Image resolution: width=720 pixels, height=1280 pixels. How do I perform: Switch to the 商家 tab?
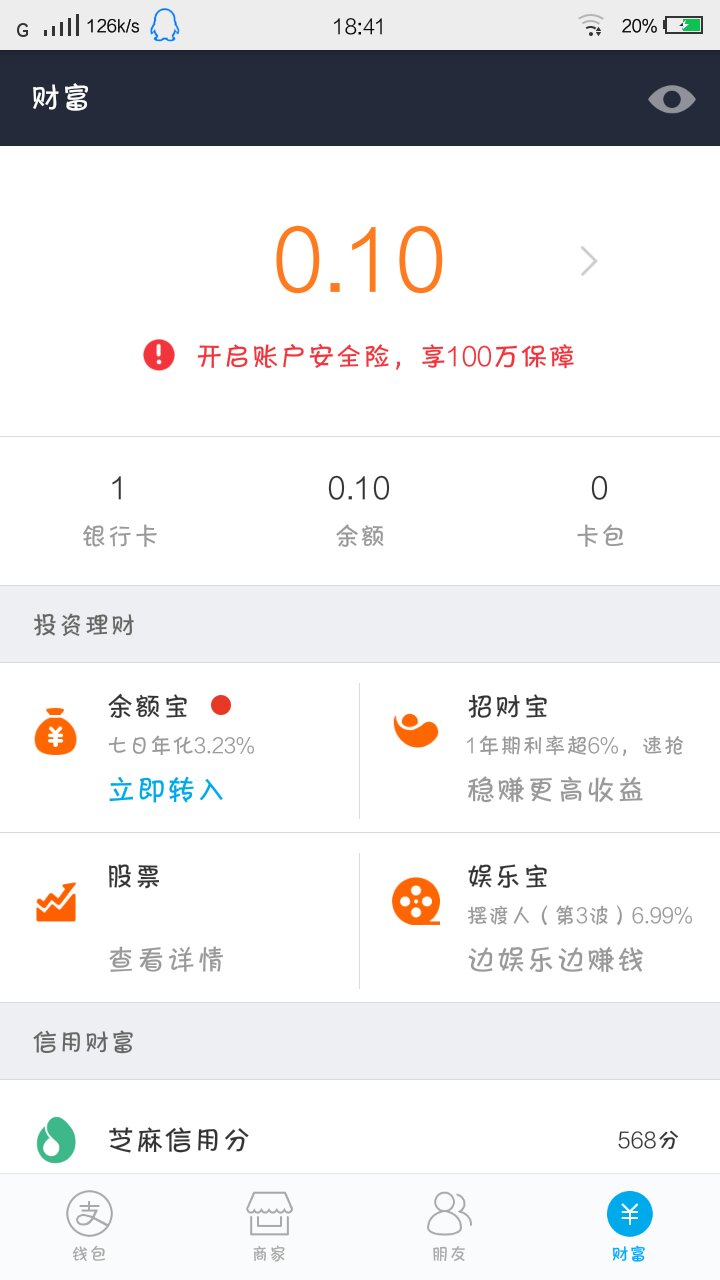point(270,1225)
